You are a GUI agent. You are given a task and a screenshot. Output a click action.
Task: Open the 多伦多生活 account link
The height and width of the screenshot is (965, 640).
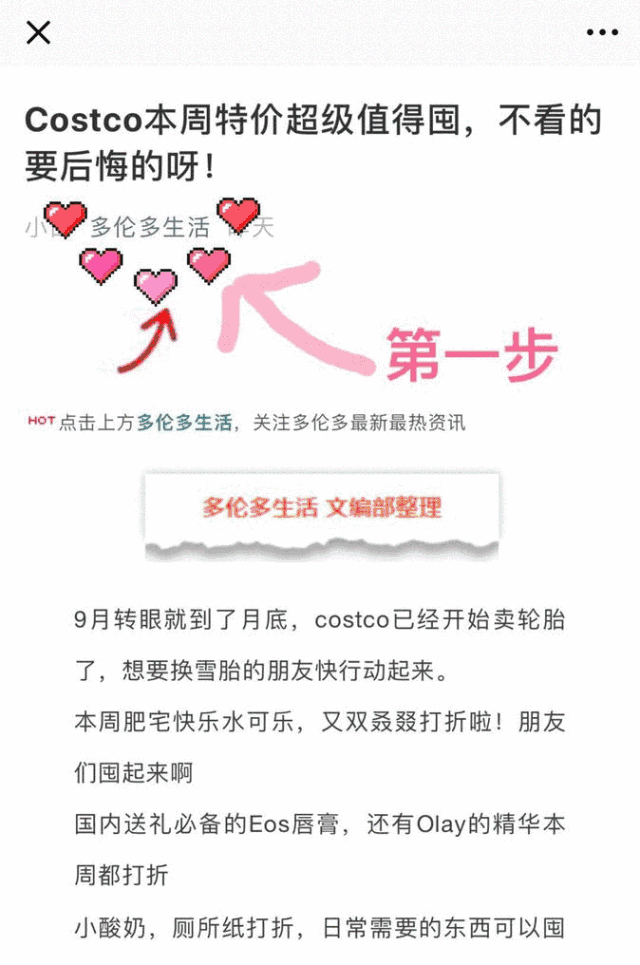click(150, 227)
